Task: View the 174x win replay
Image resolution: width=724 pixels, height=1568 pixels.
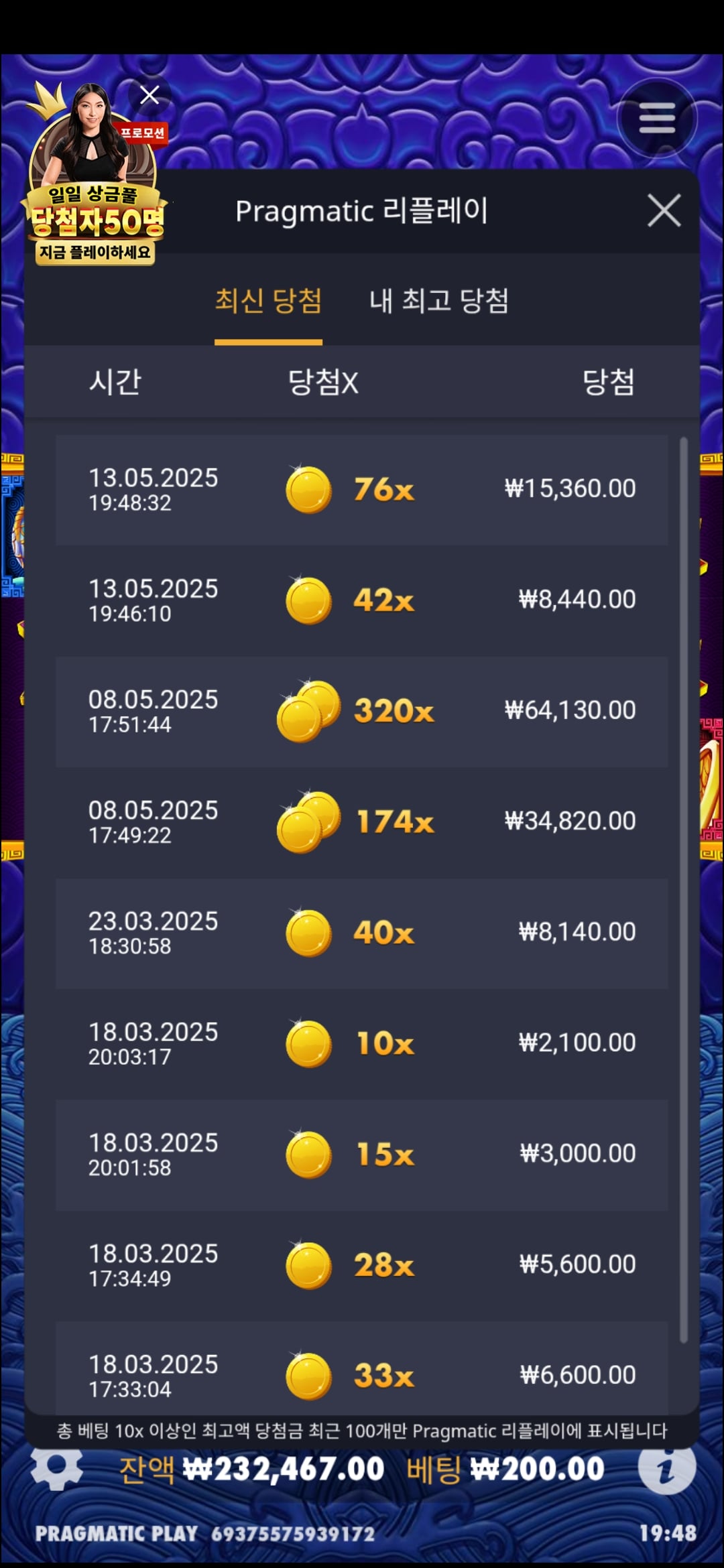Action: (362, 822)
